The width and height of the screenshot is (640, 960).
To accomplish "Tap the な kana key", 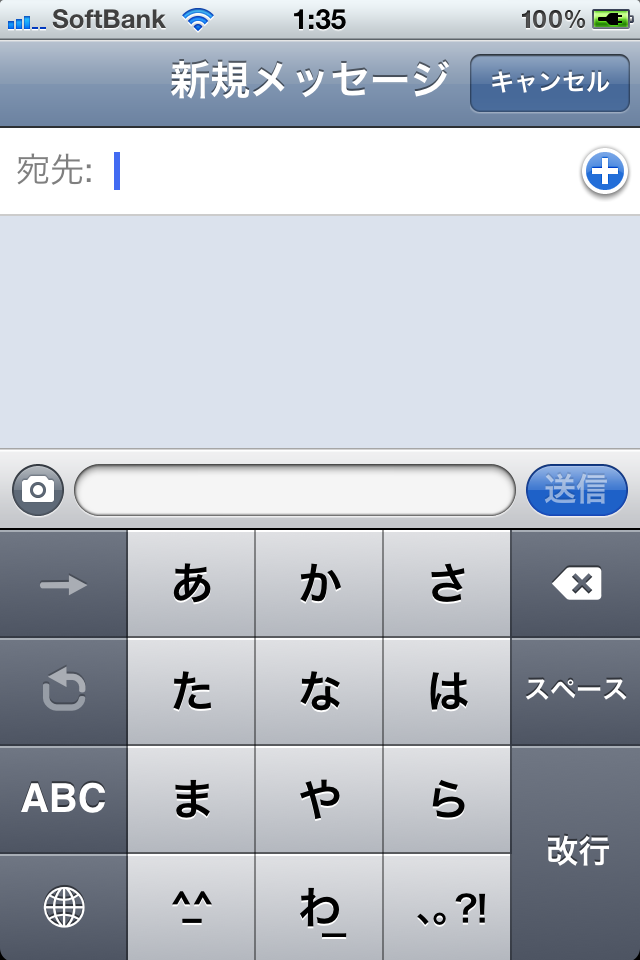I will (320, 691).
